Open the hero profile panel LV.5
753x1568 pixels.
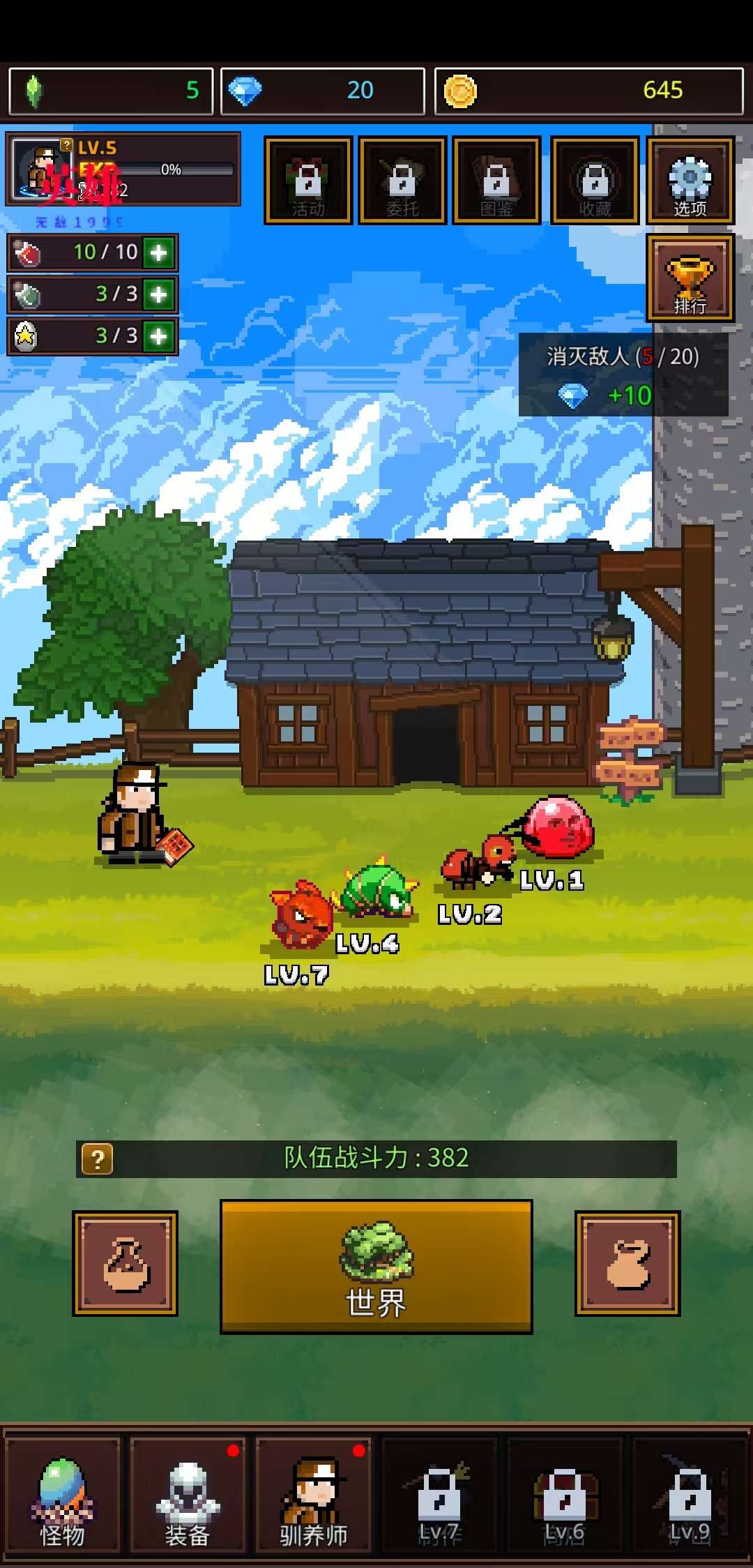coord(123,169)
